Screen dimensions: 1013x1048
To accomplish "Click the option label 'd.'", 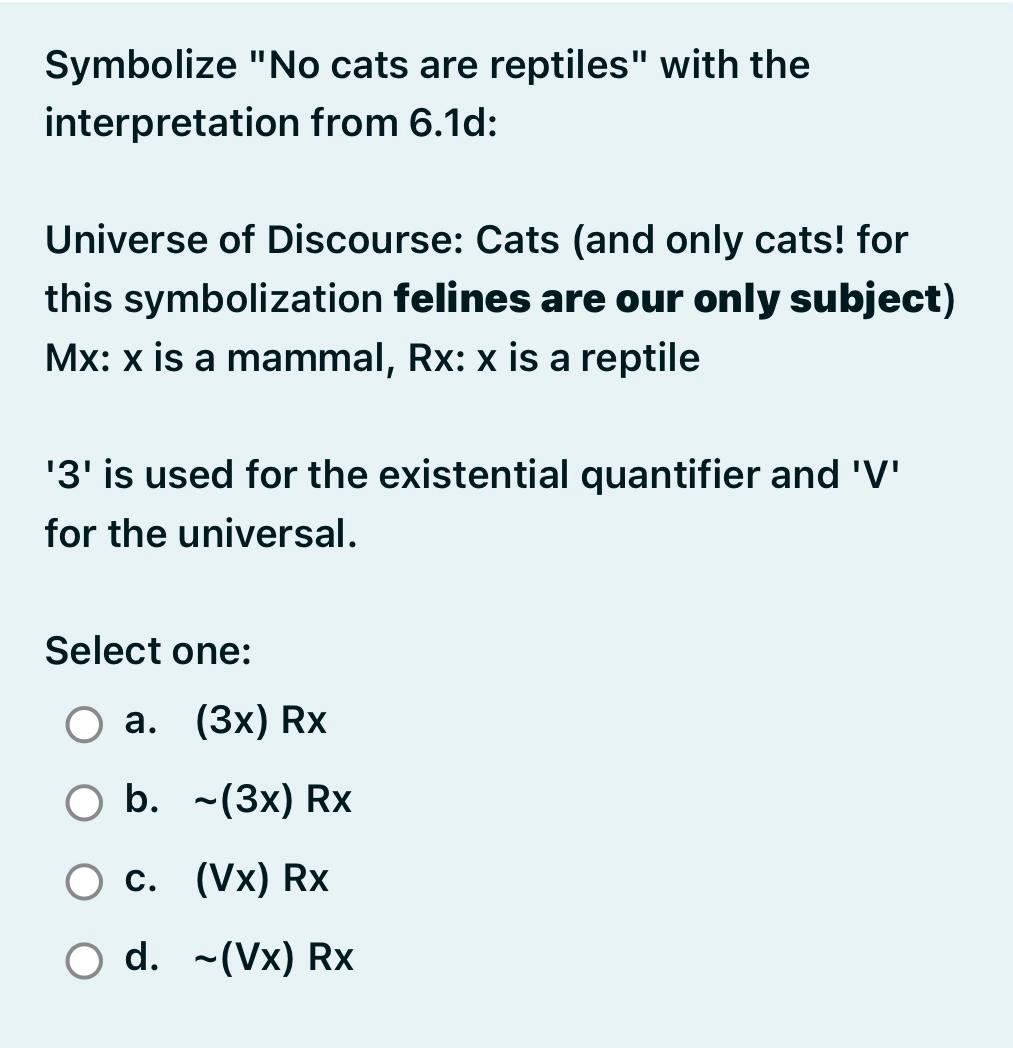I will coord(141,958).
